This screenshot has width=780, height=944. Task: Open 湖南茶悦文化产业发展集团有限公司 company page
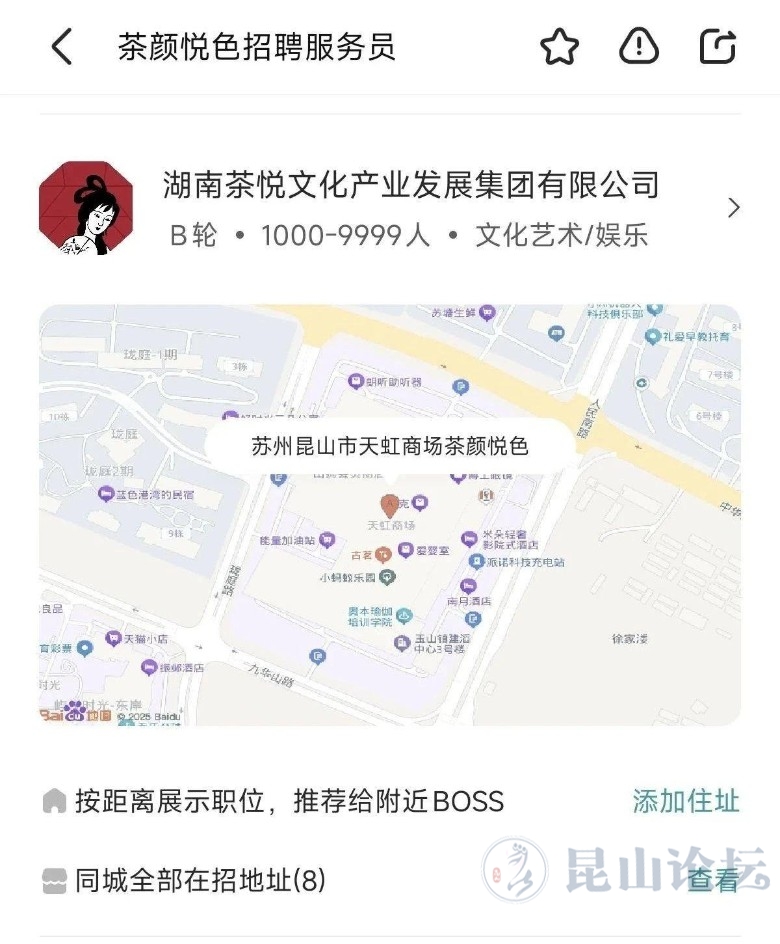pyautogui.click(x=410, y=208)
